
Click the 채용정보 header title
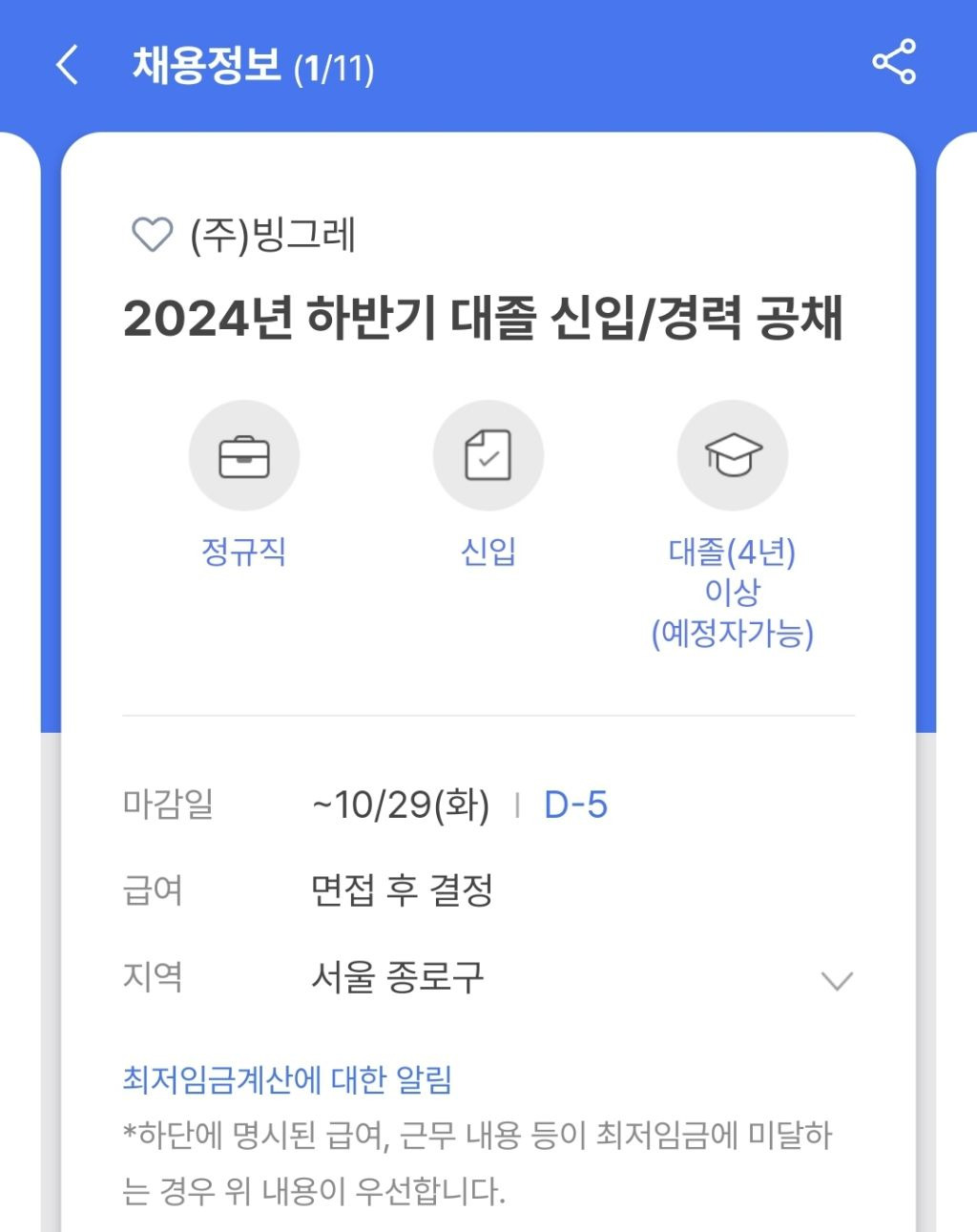coord(197,65)
